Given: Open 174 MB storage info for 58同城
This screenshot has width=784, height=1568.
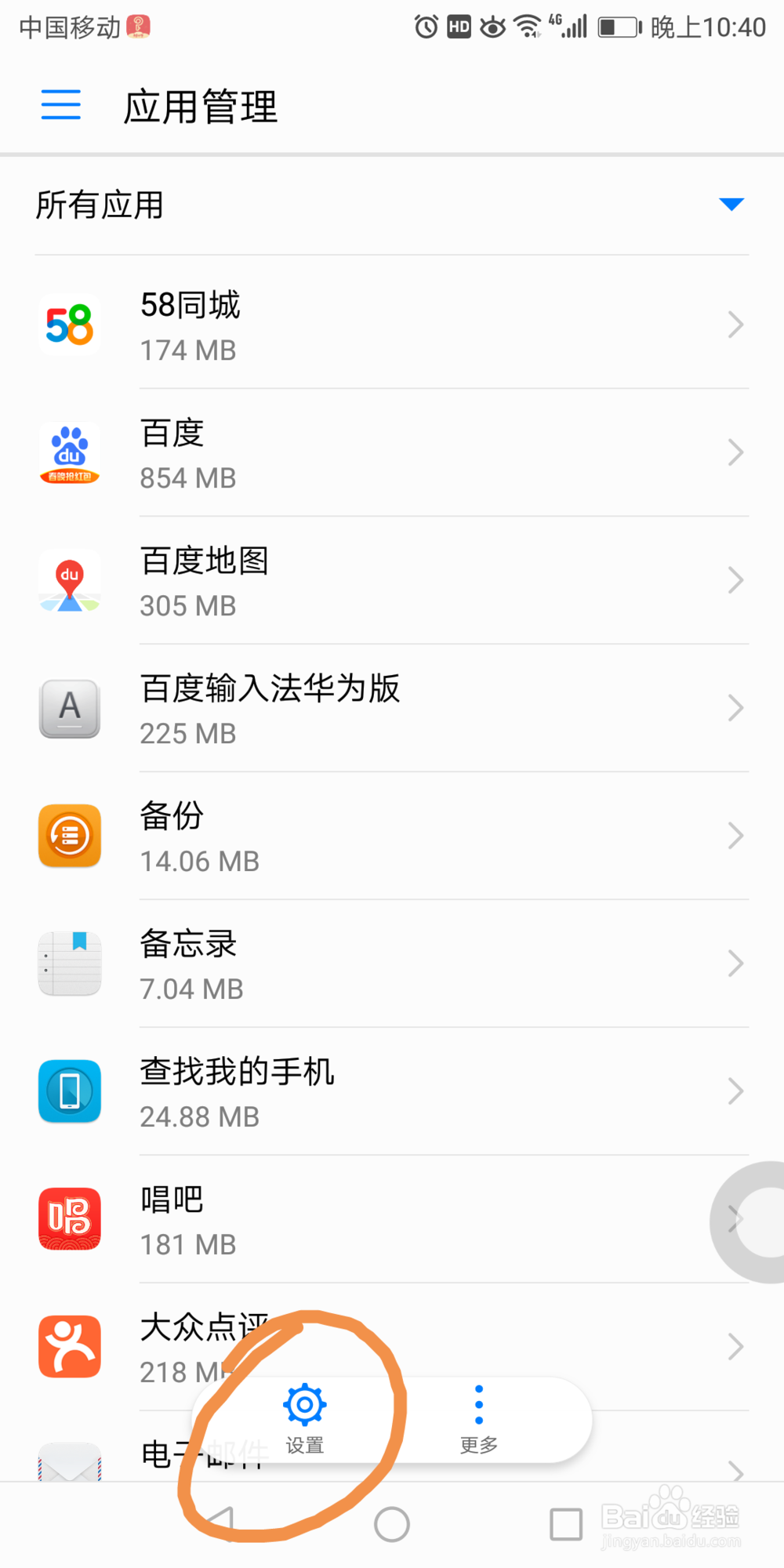Looking at the screenshot, I should (188, 350).
